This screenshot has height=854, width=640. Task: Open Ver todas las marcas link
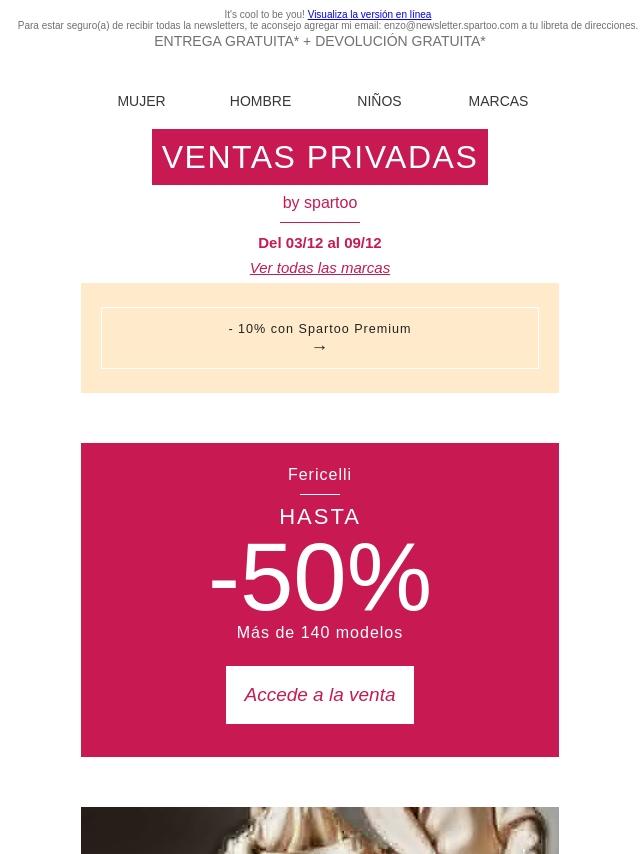[x=320, y=268]
